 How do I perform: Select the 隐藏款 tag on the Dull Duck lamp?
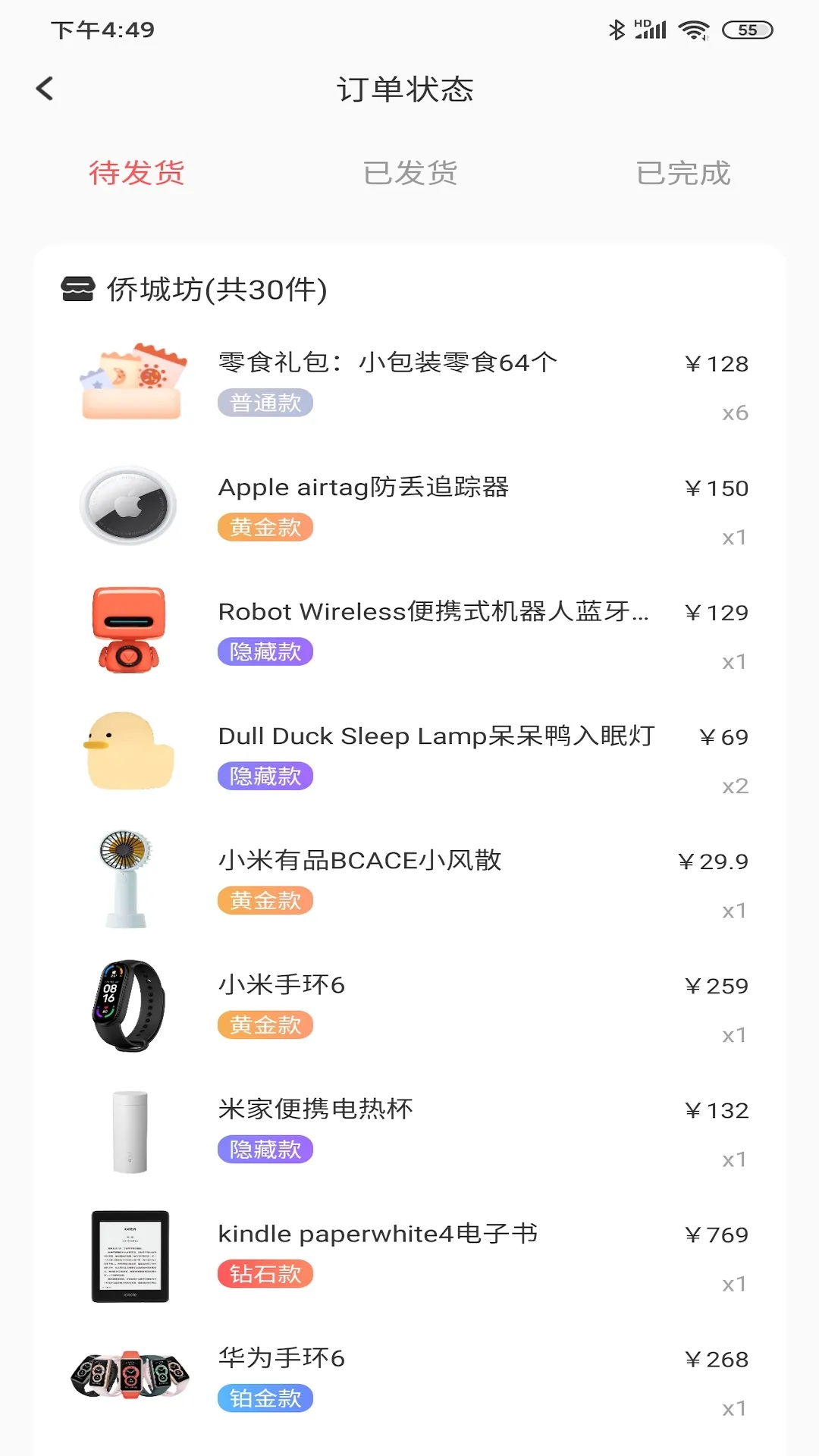pos(265,776)
